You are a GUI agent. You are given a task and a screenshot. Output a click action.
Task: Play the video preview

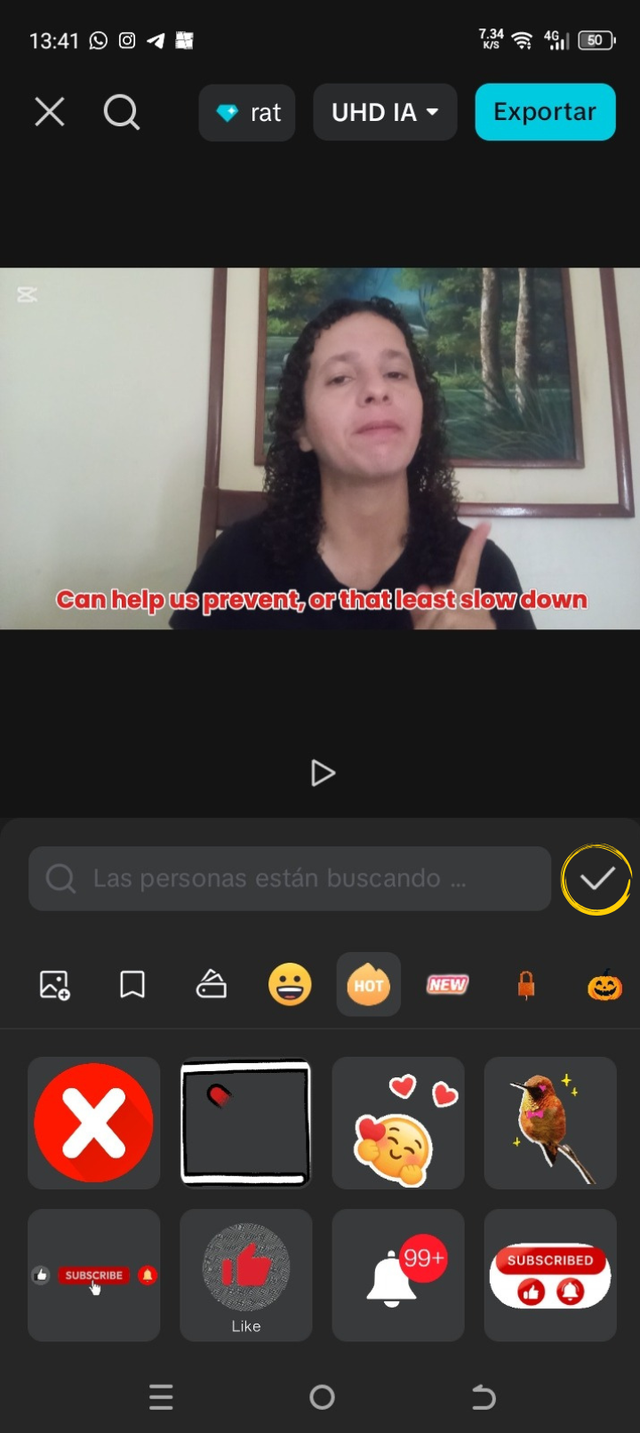click(x=322, y=773)
